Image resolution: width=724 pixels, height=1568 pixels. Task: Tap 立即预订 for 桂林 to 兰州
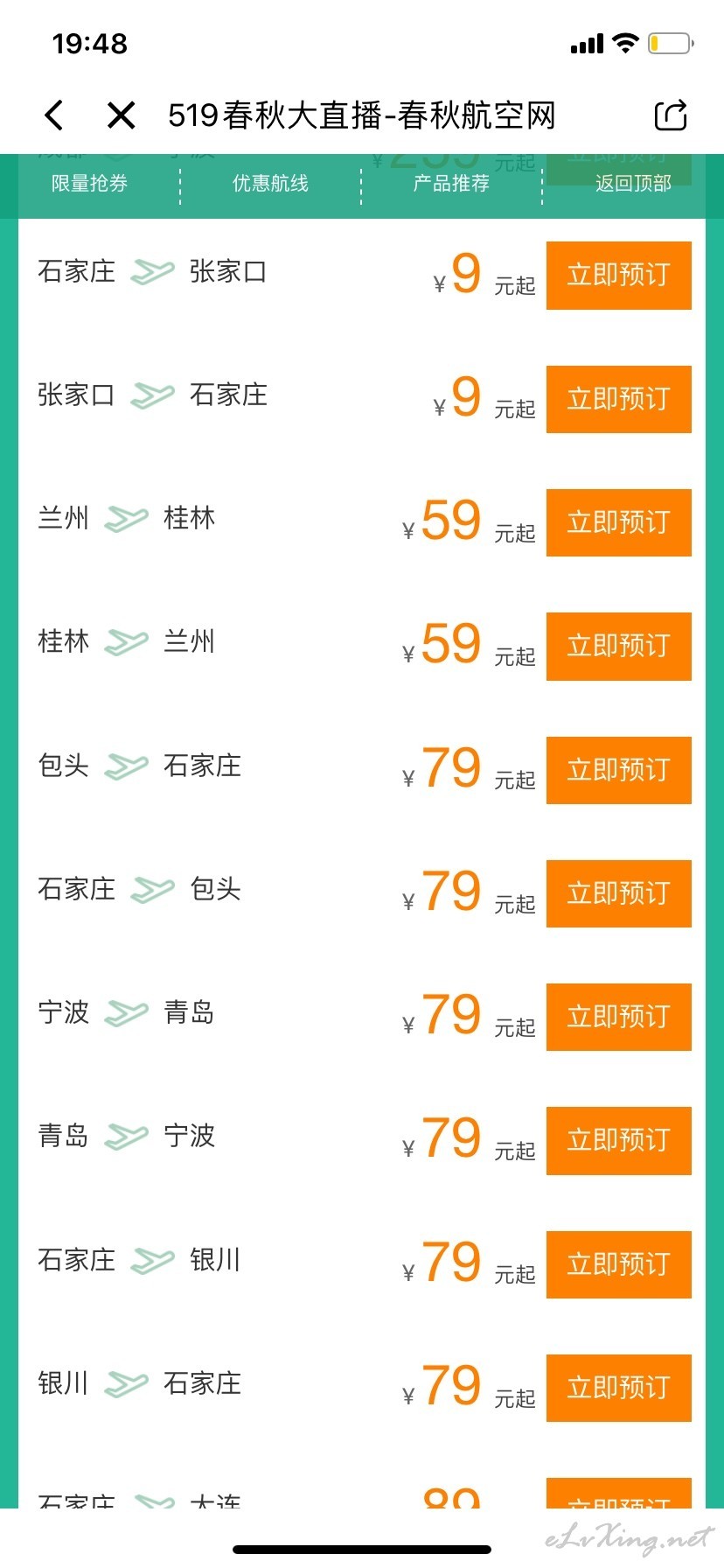pyautogui.click(x=619, y=647)
